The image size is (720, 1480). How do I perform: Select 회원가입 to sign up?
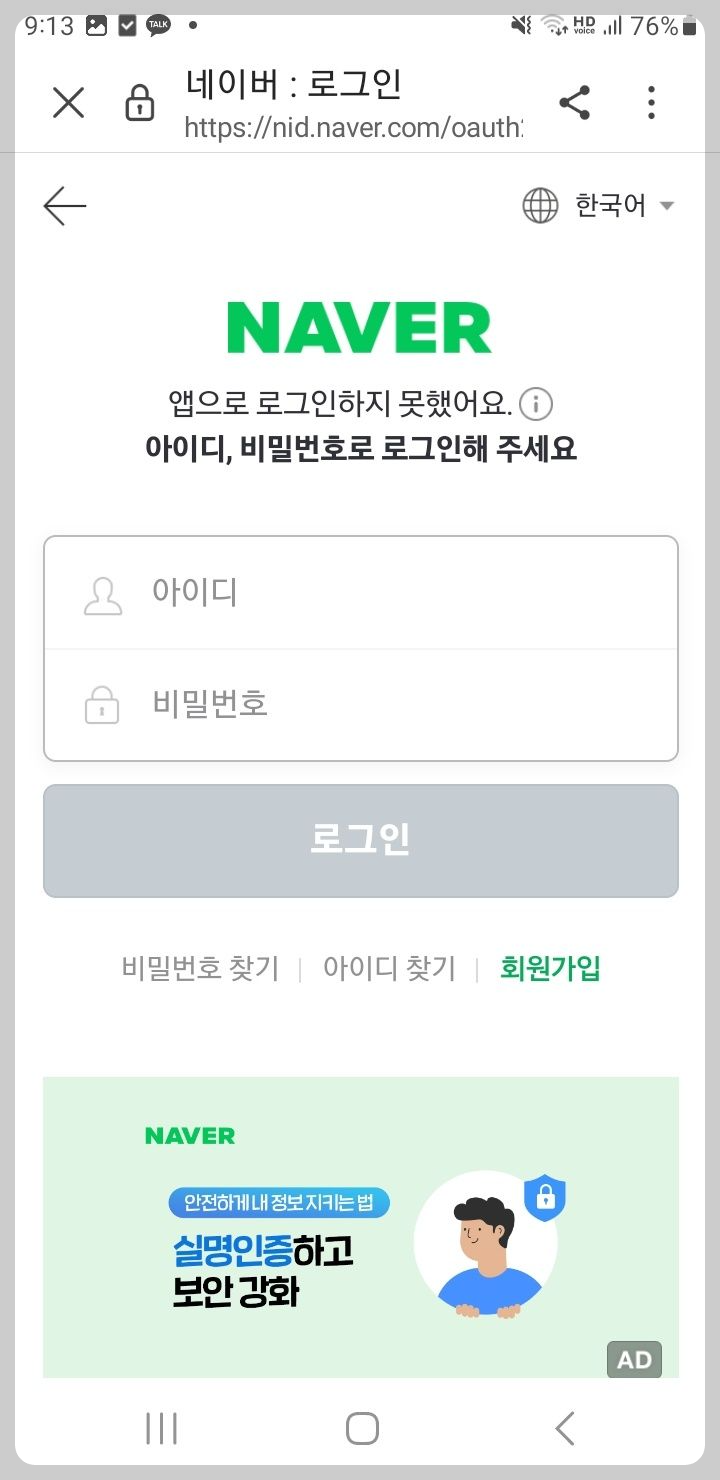tap(549, 967)
